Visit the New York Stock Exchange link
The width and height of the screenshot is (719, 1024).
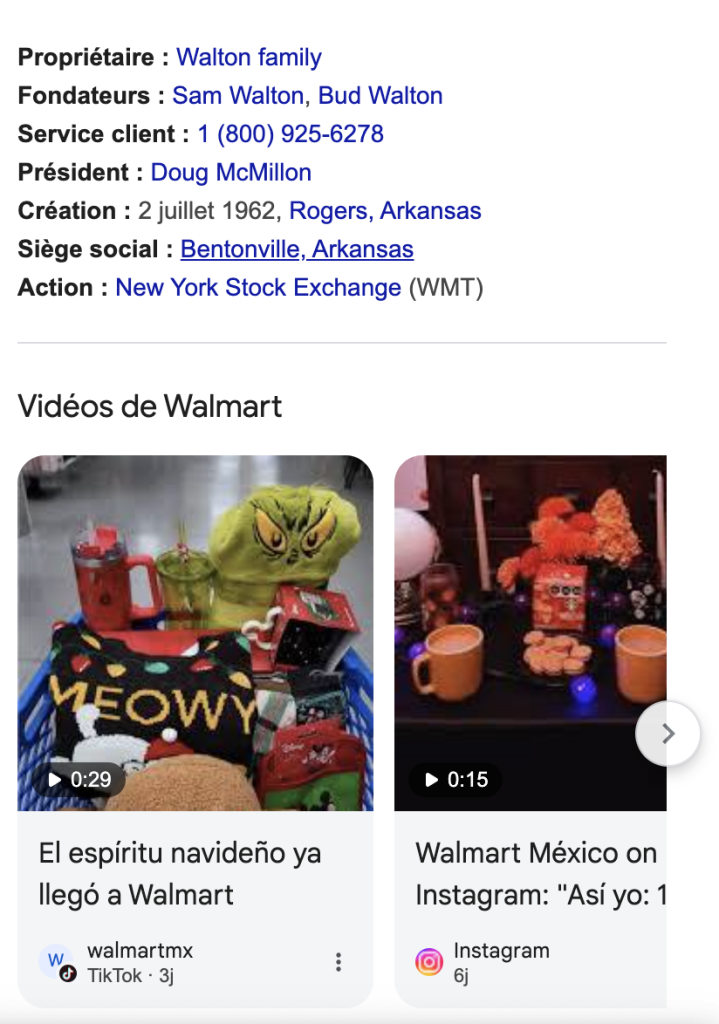pos(258,288)
